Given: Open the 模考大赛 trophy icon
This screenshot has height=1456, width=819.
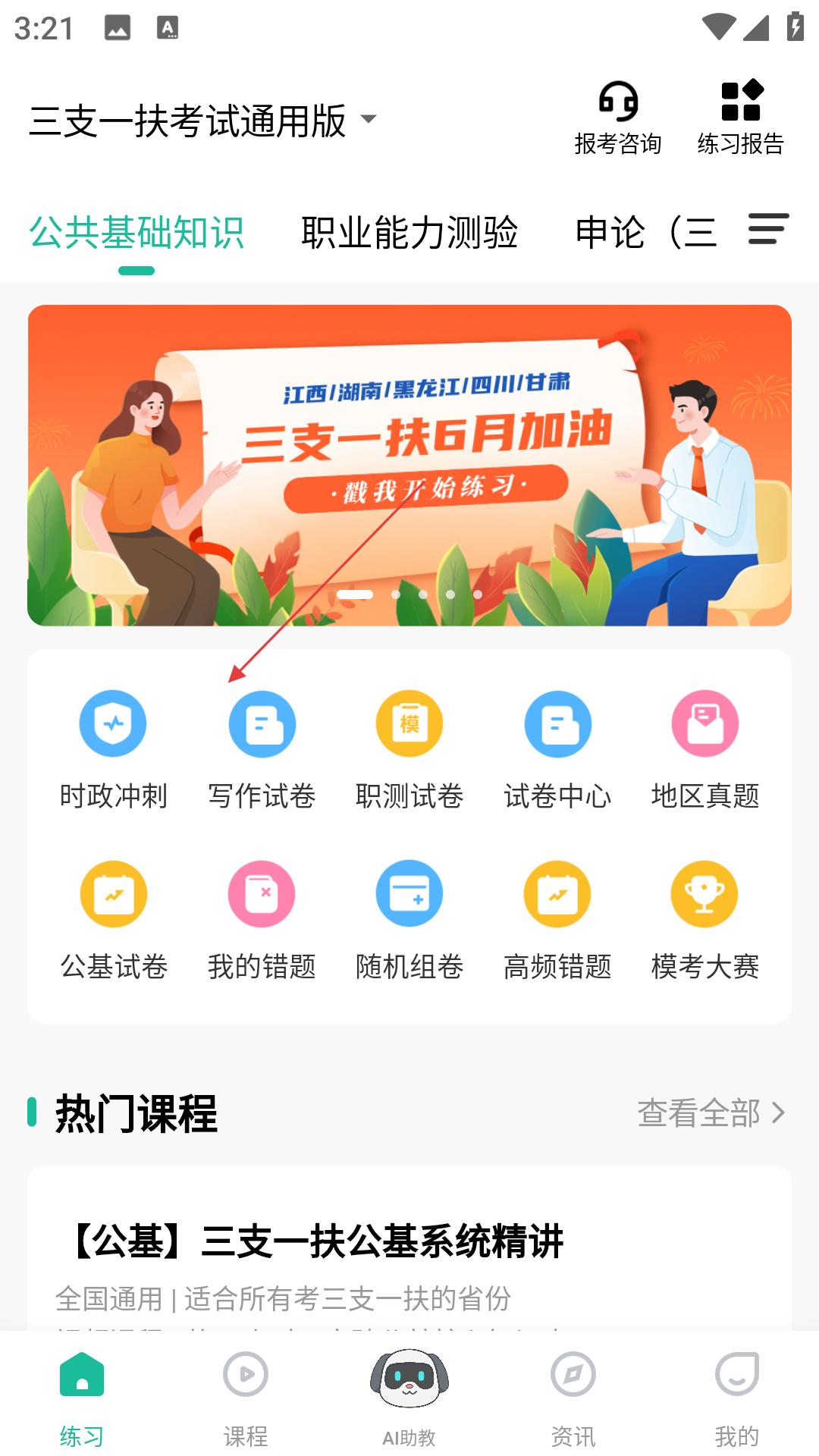Looking at the screenshot, I should [705, 893].
